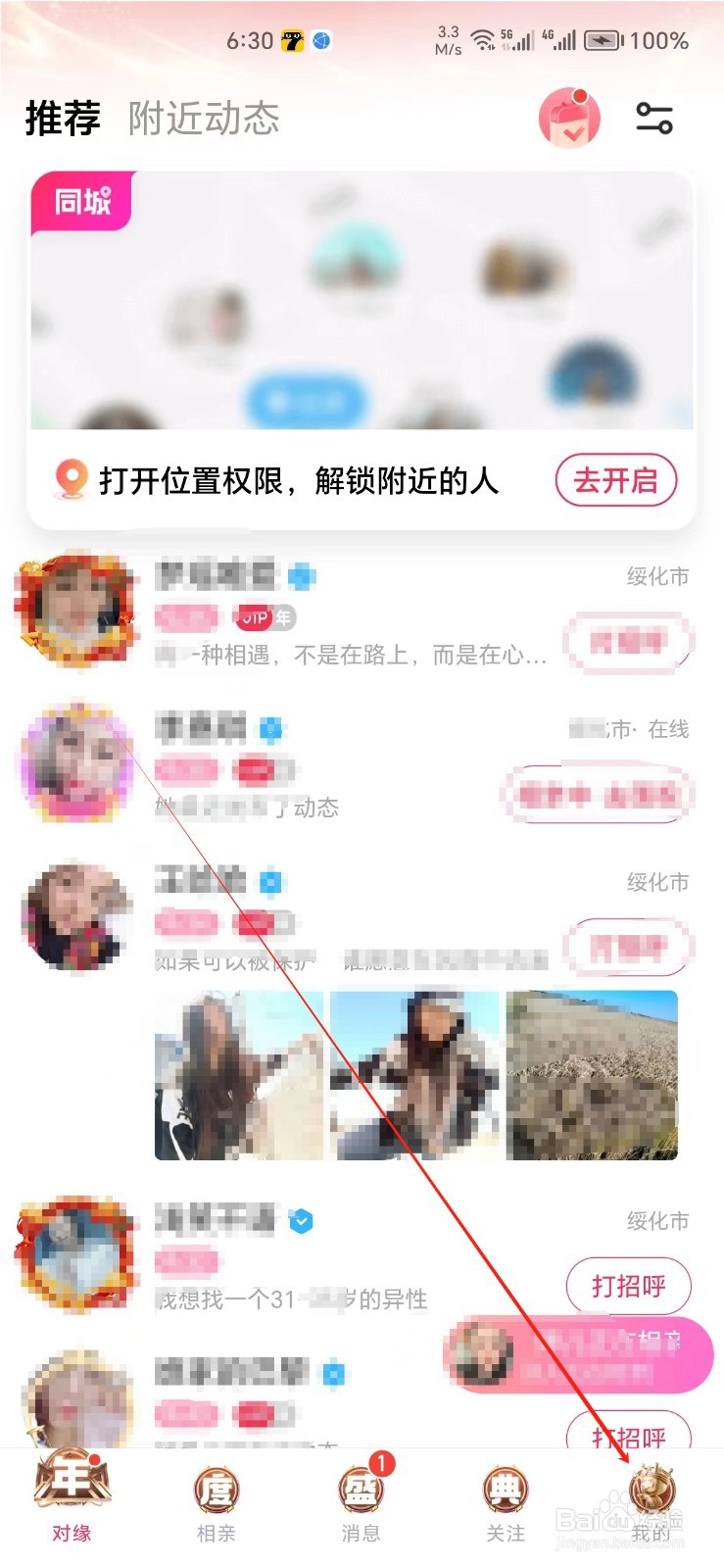Open the first user's avatar photo
This screenshot has width=724, height=1568.
click(76, 610)
